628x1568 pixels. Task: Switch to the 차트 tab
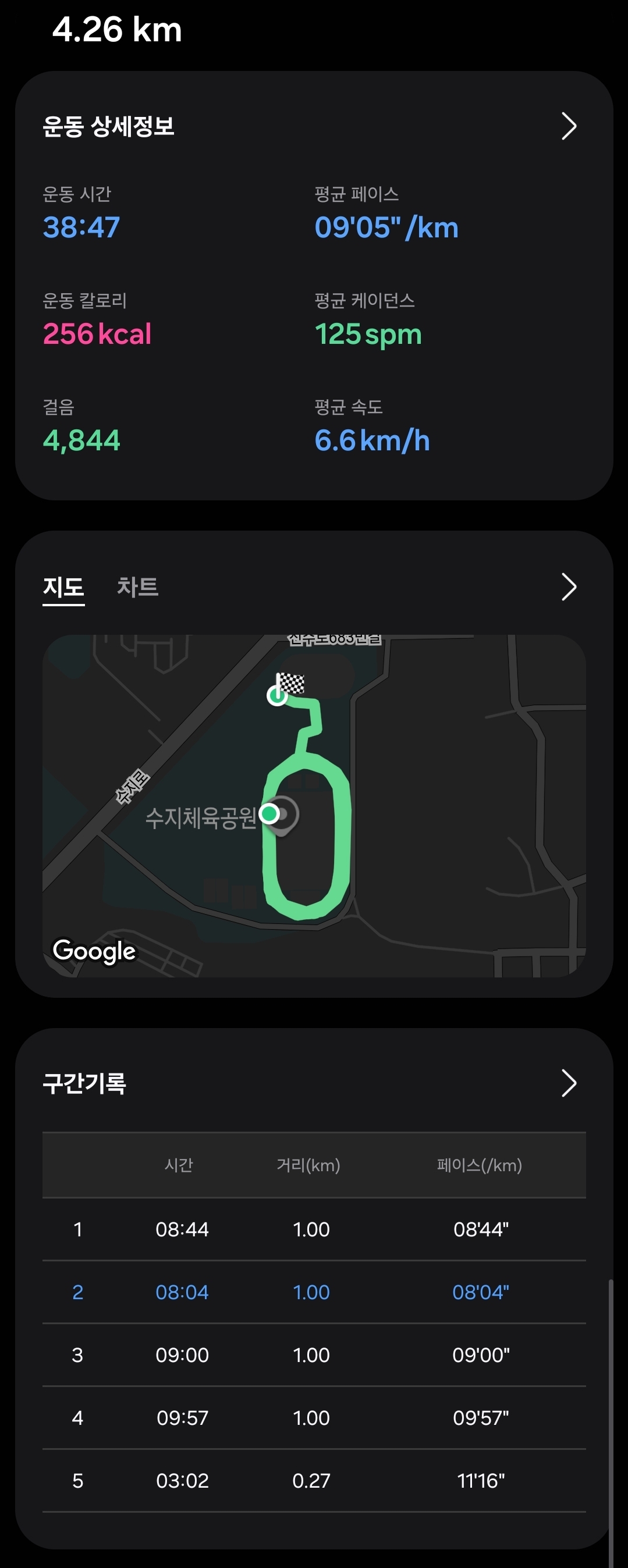[x=137, y=587]
